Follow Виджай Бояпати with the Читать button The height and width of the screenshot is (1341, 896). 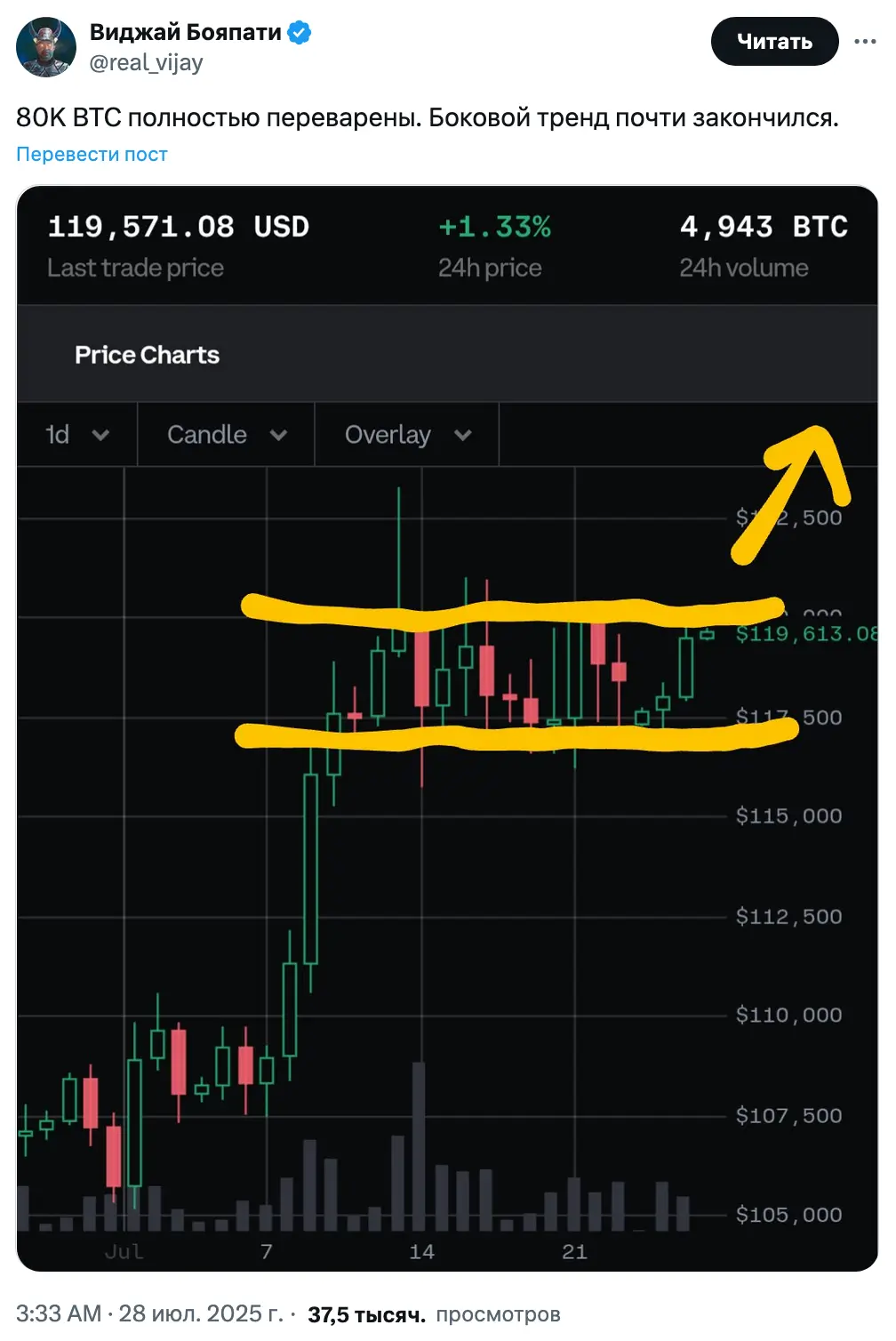click(x=774, y=42)
